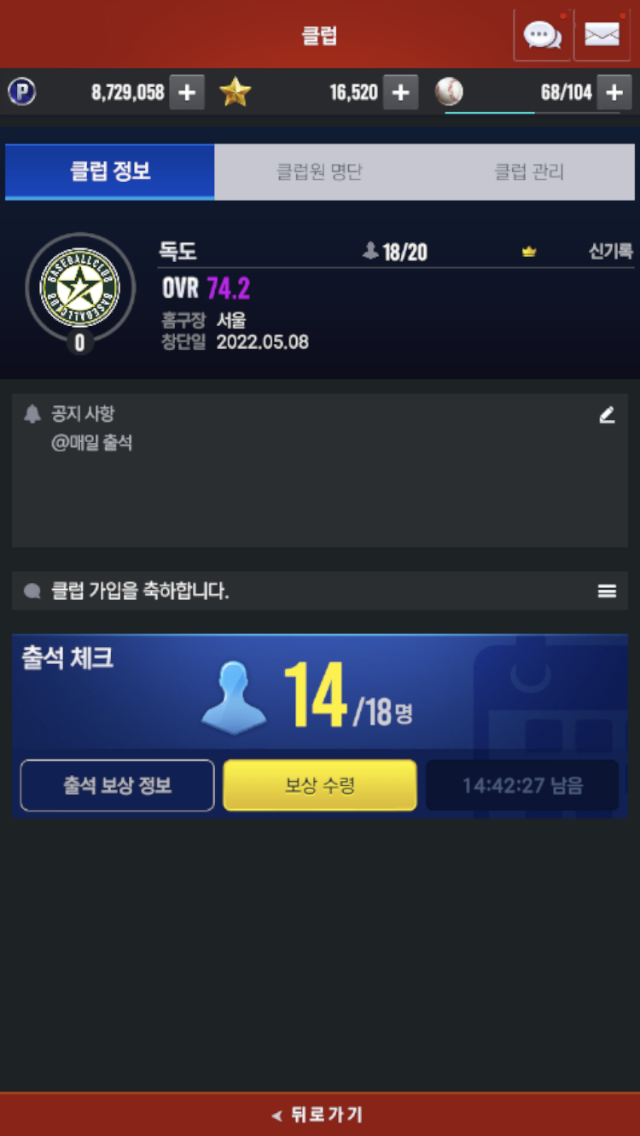The image size is (640, 1136).
Task: Add more stars with plus button
Action: coord(400,93)
